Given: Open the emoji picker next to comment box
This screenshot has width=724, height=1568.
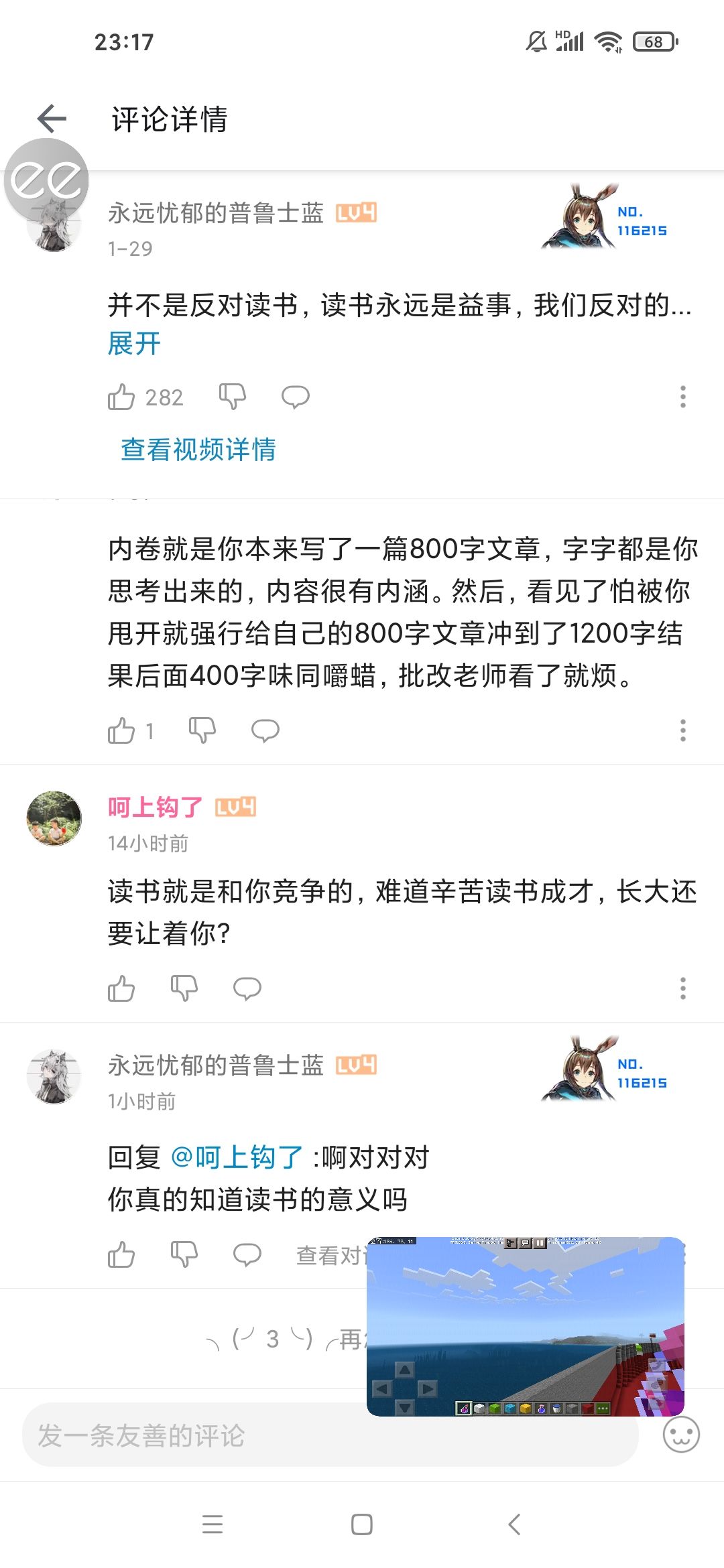Looking at the screenshot, I should tap(681, 1435).
